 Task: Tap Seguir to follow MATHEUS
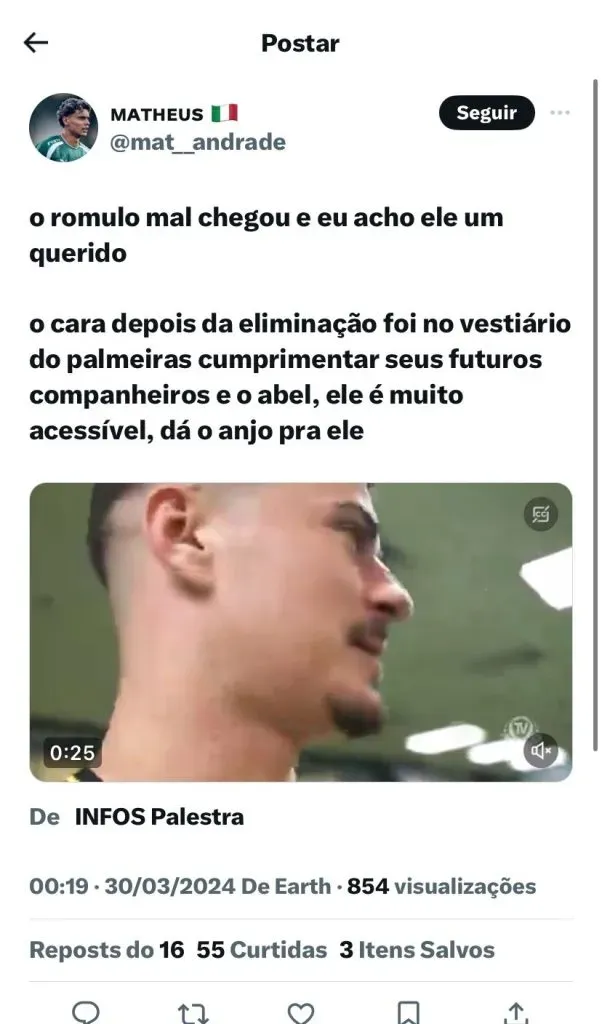[486, 113]
